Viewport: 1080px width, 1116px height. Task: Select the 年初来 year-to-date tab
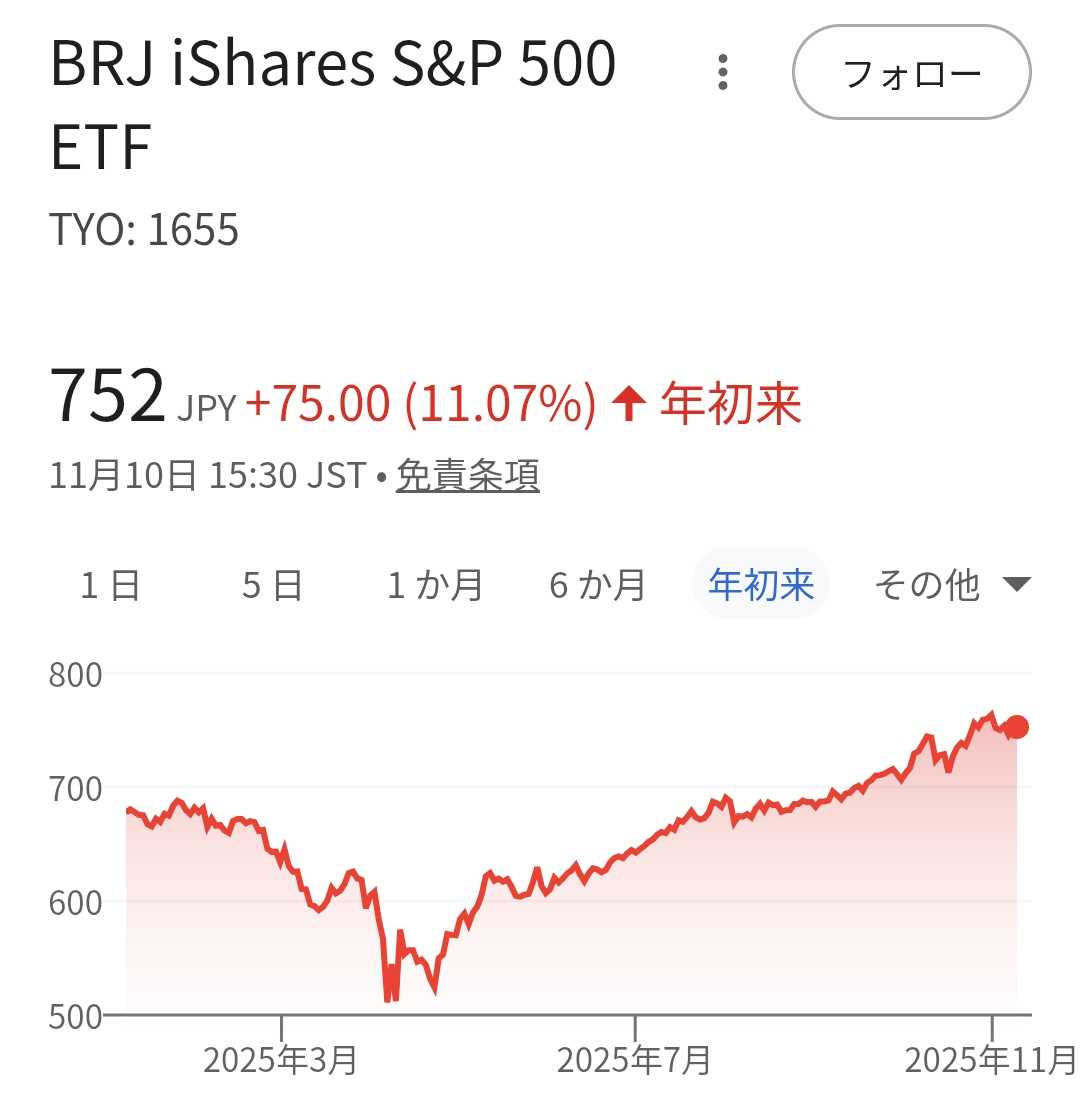click(x=761, y=585)
